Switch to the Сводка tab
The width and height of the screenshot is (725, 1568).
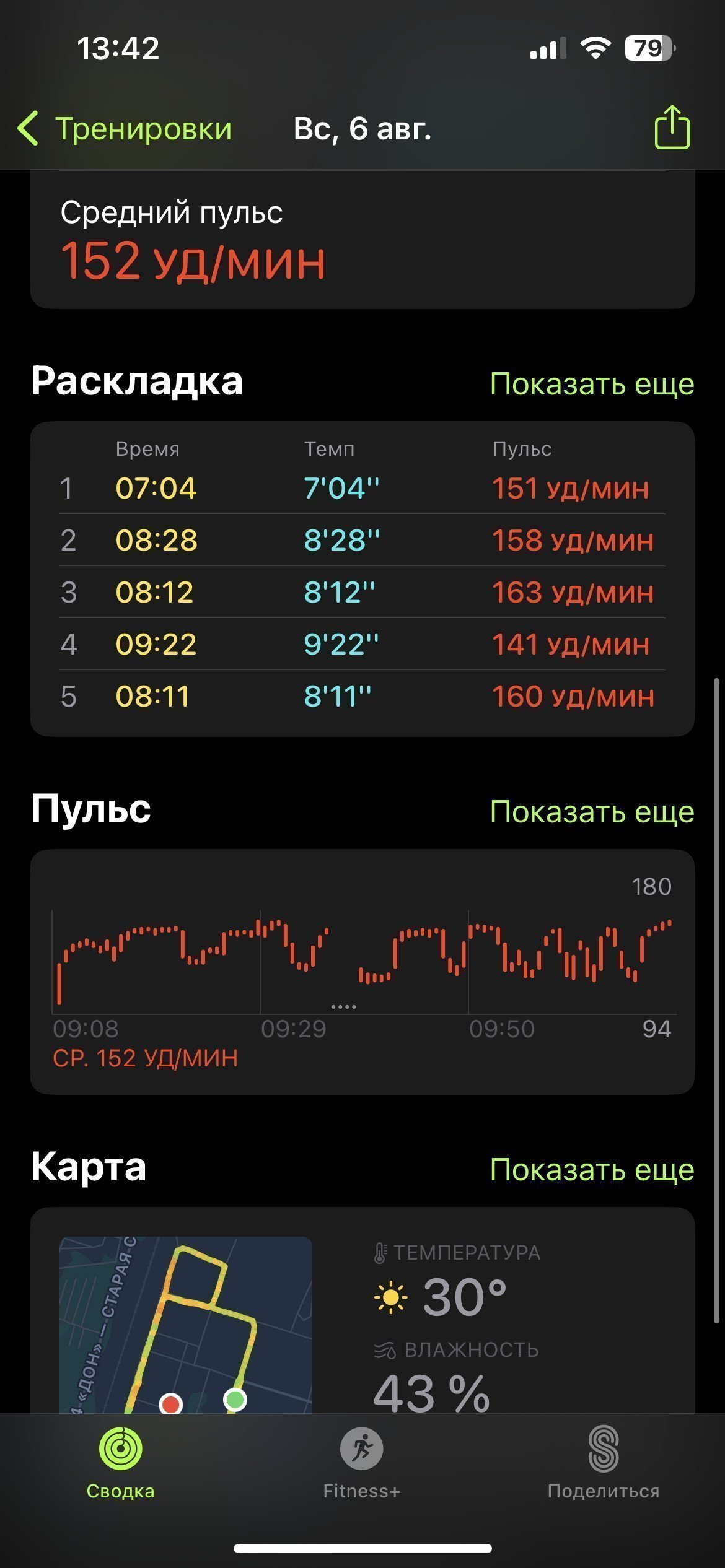tap(120, 1463)
